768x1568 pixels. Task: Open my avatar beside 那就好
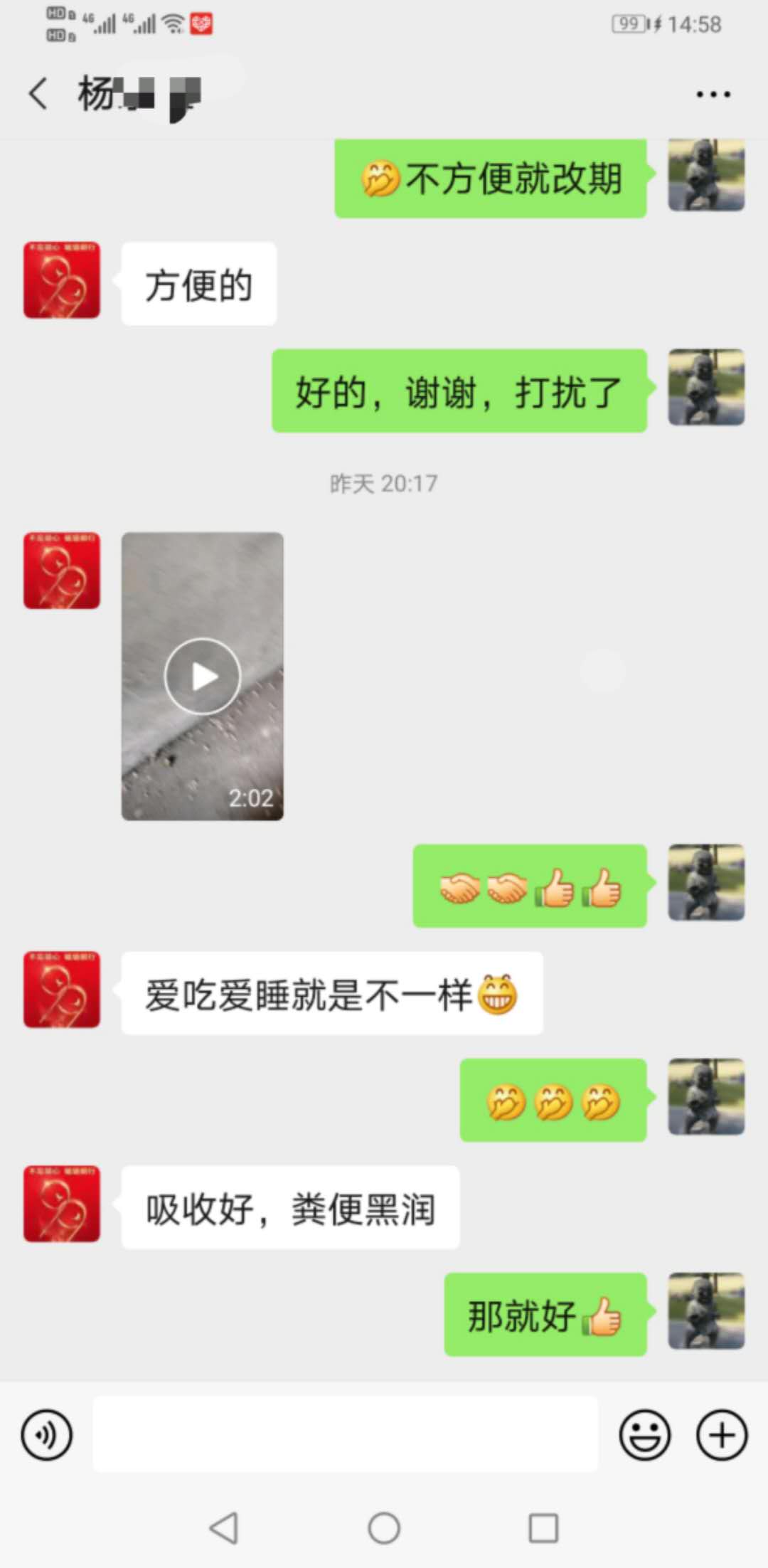[706, 1310]
